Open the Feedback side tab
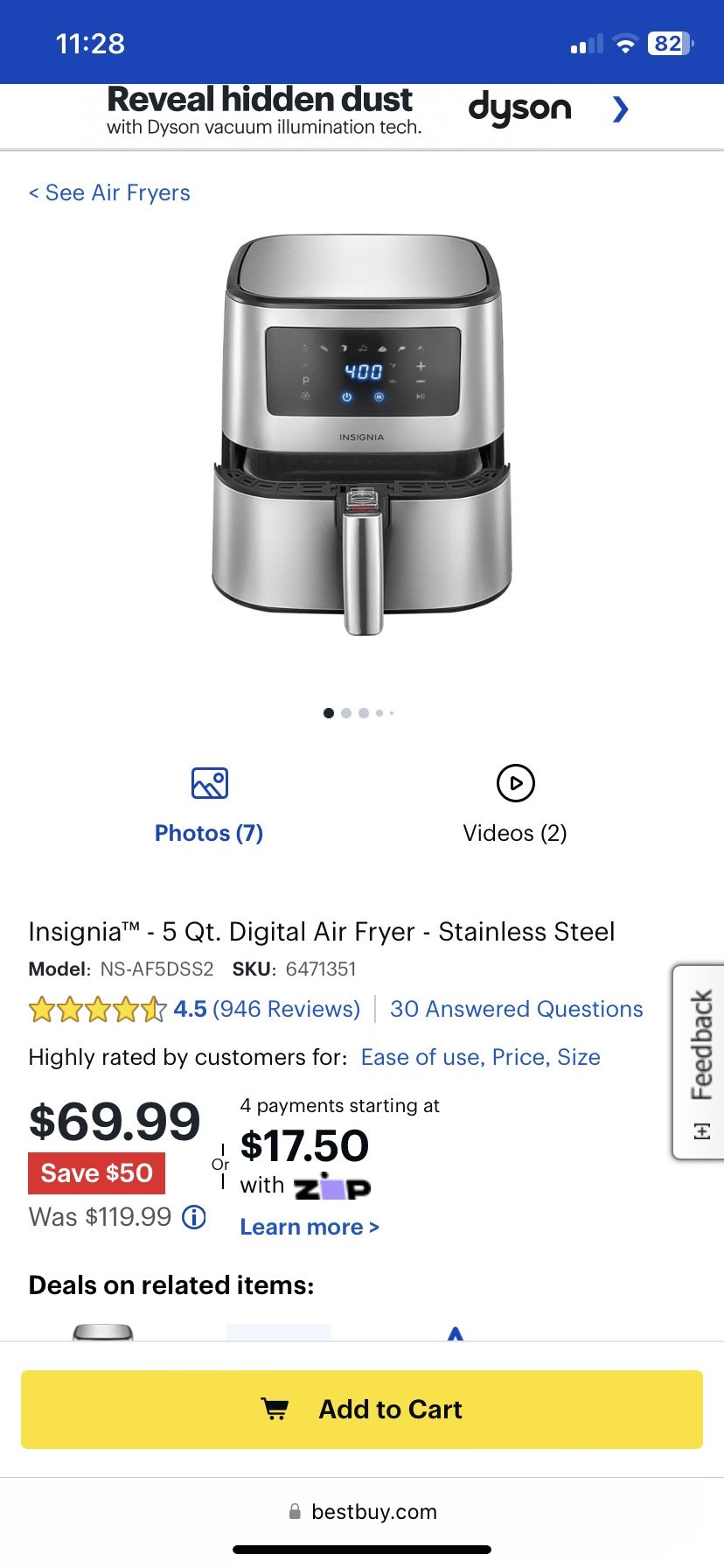Image resolution: width=724 pixels, height=1568 pixels. click(x=700, y=1061)
